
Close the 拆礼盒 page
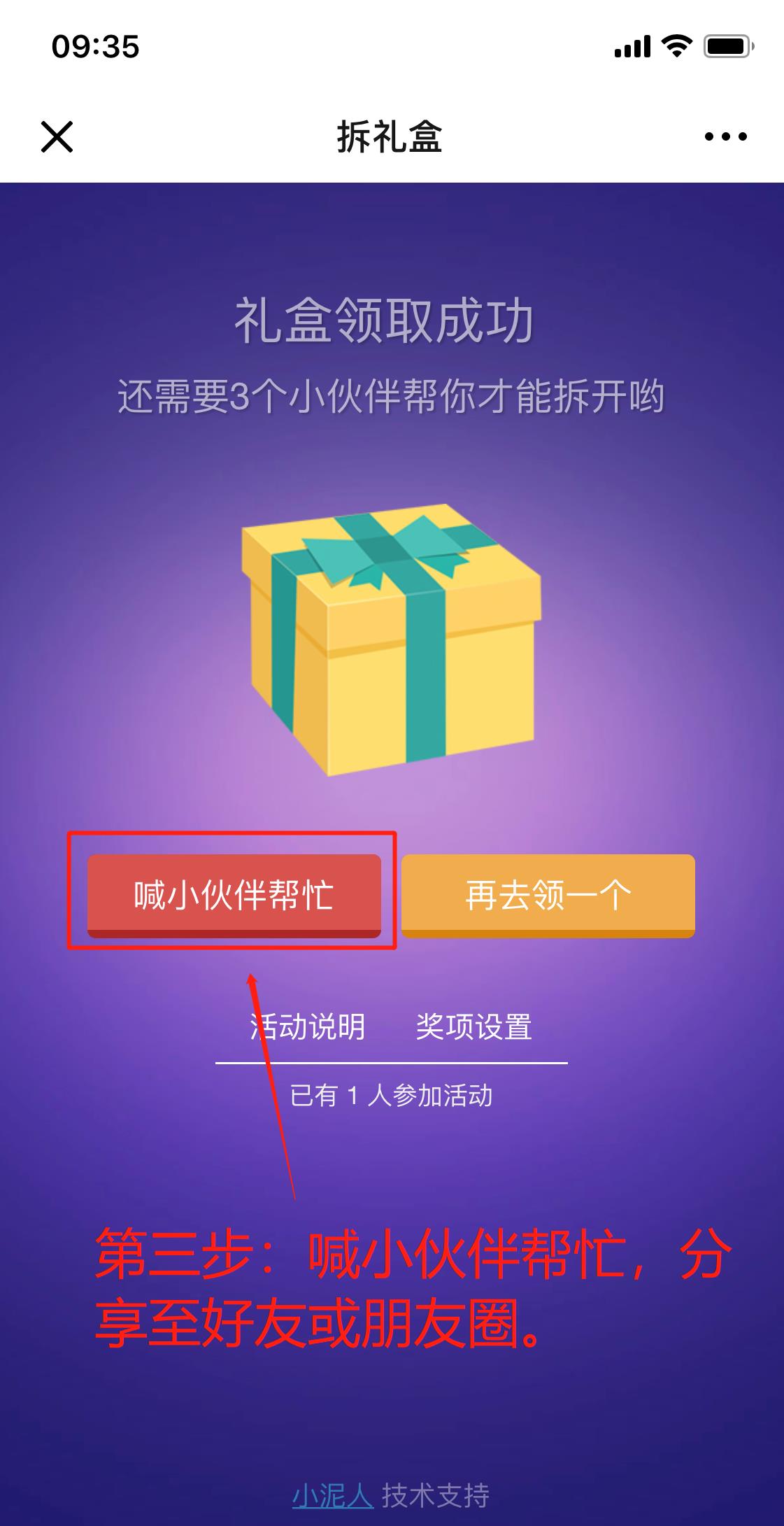tap(57, 136)
